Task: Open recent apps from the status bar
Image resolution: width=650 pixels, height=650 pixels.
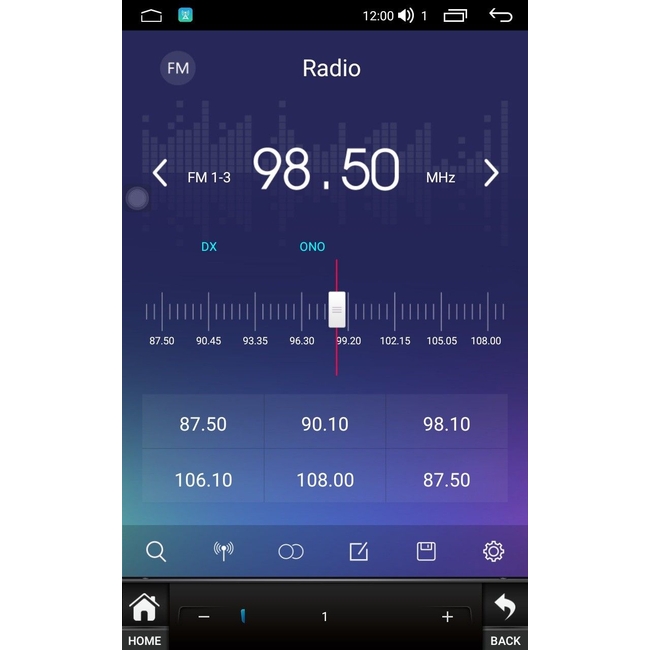Action: tap(455, 15)
